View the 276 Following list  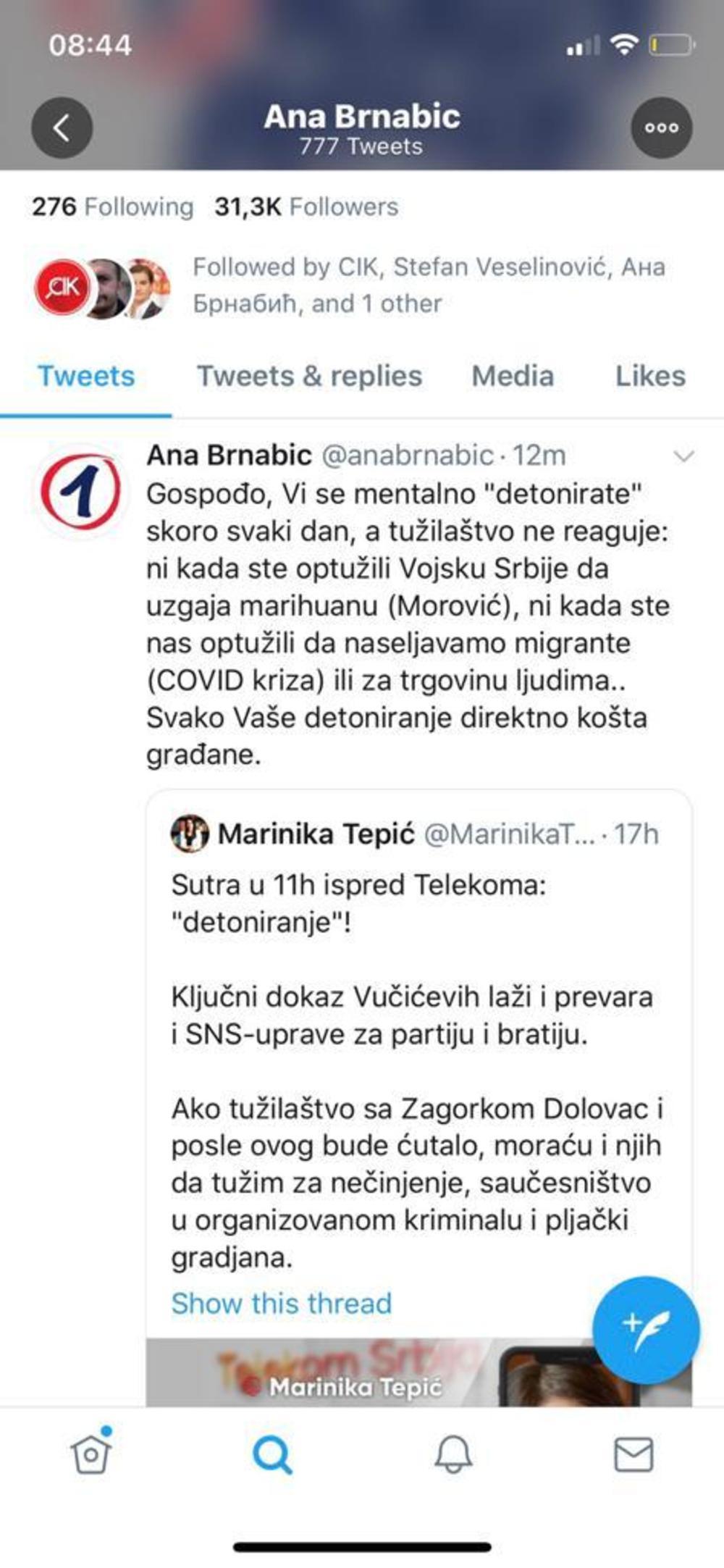tap(112, 207)
